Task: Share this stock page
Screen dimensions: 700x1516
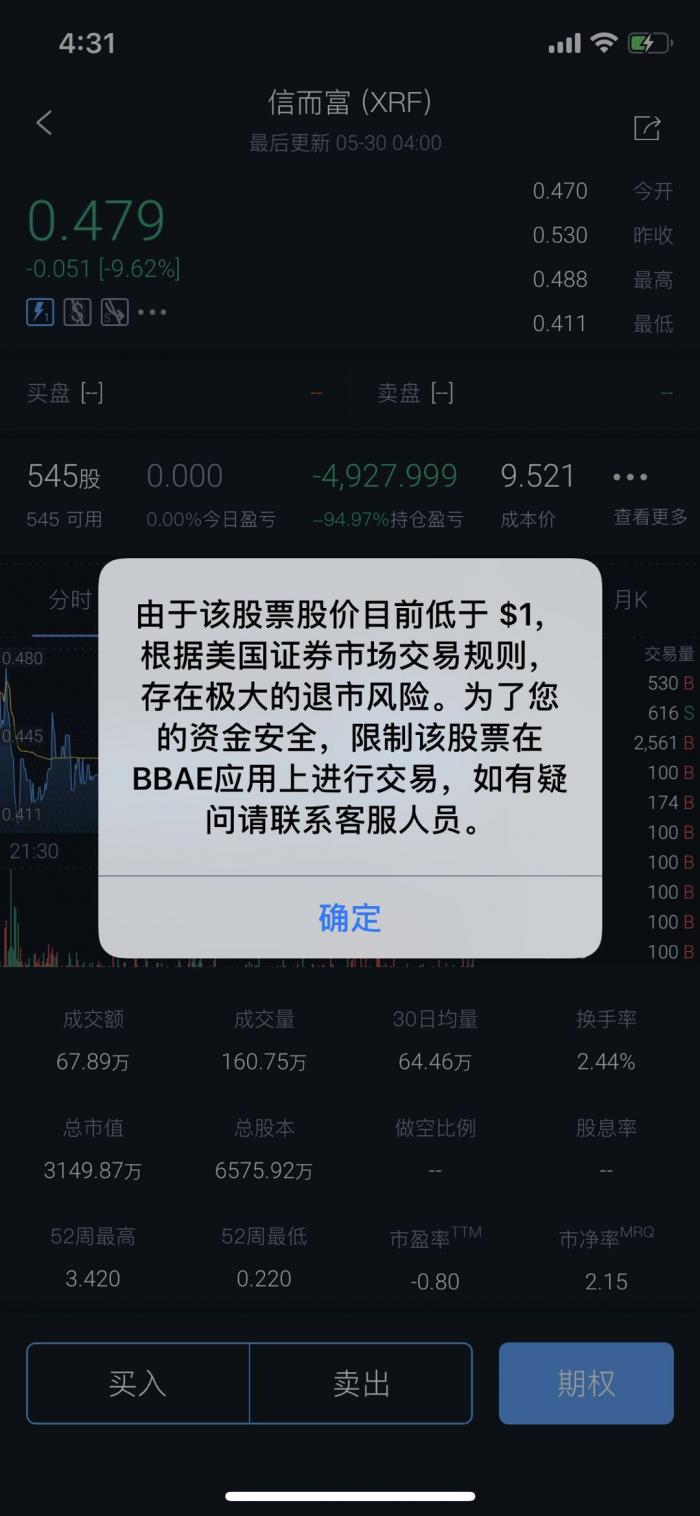Action: [x=647, y=127]
